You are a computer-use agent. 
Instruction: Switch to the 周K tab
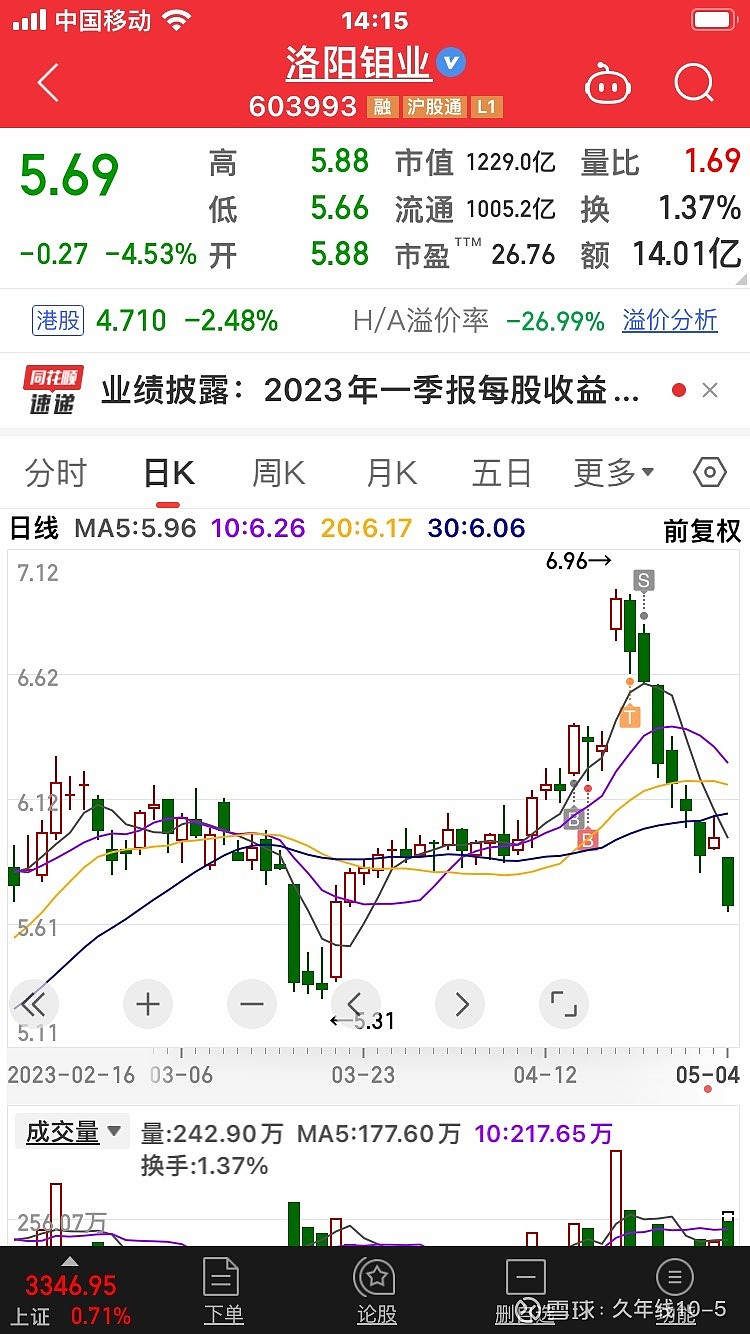click(279, 473)
